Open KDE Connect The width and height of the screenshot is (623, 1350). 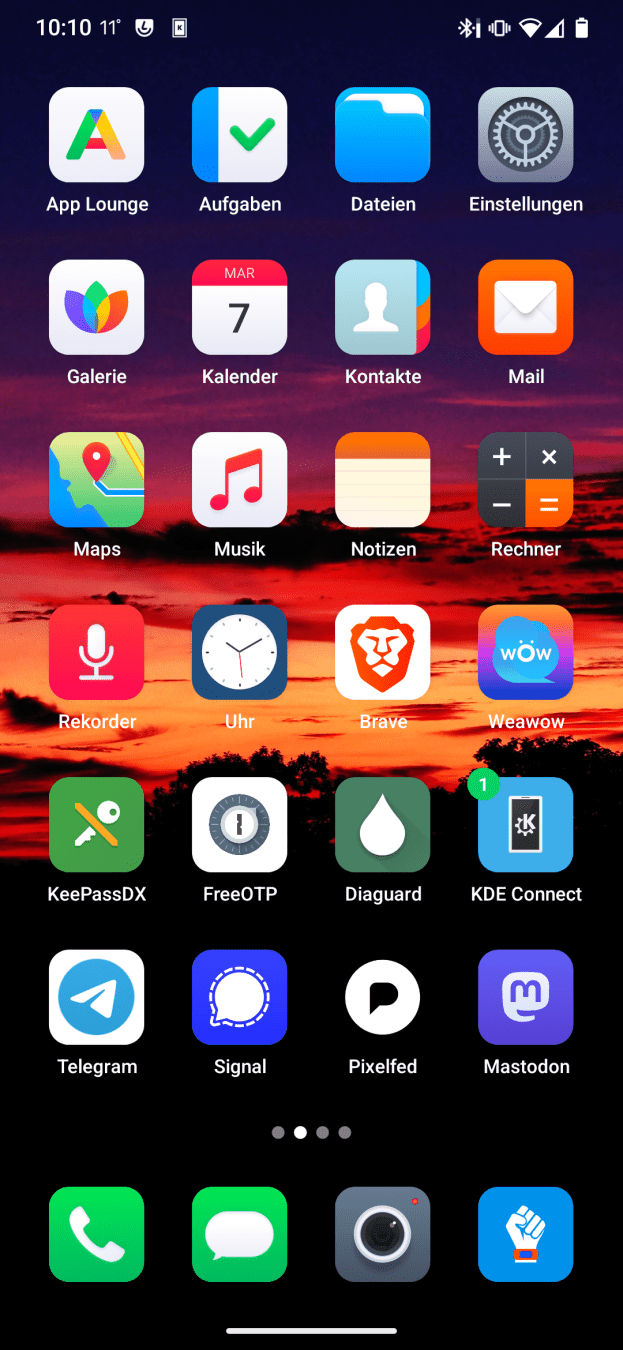point(526,825)
